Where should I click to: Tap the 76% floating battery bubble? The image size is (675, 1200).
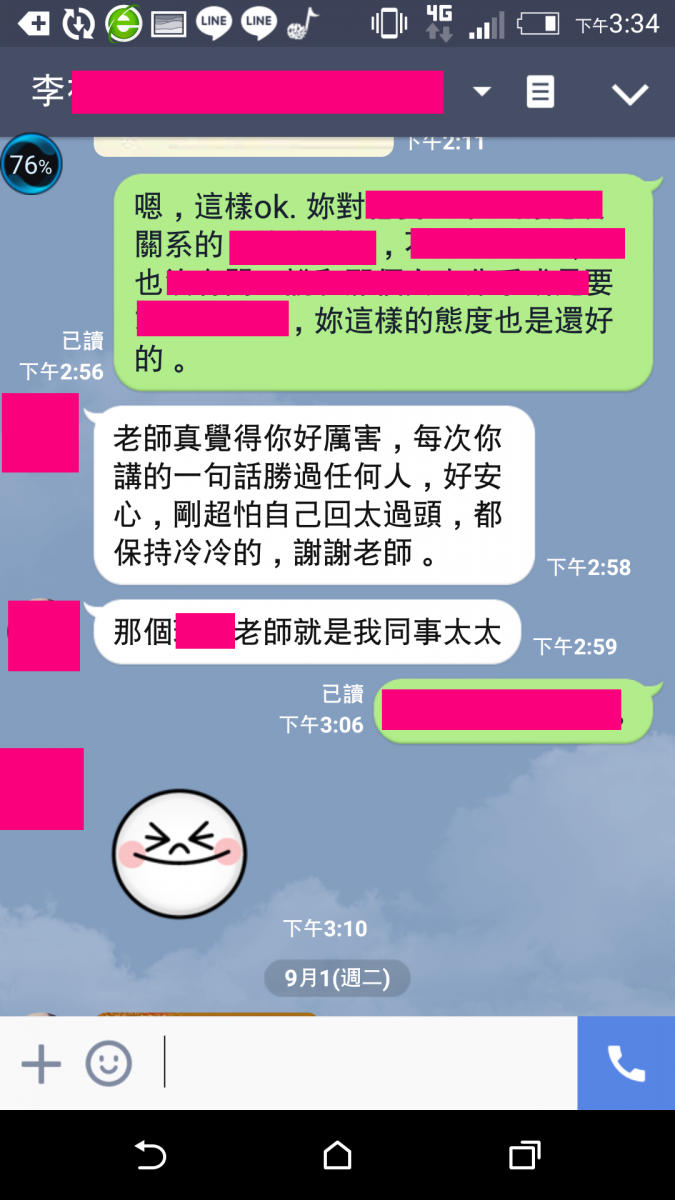point(31,165)
